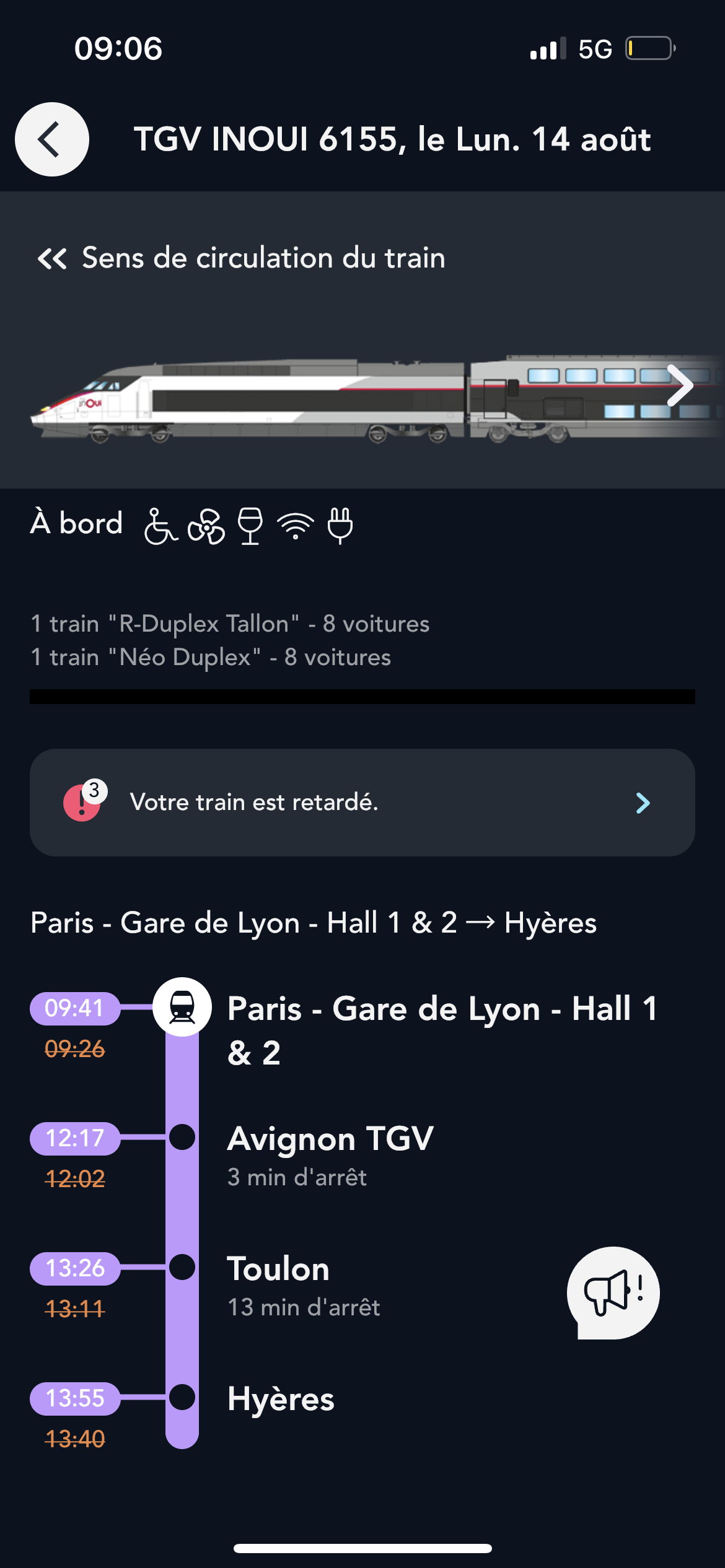Select the TGV INOUI 6155 title
Viewport: 725px width, 1568px height.
[392, 141]
